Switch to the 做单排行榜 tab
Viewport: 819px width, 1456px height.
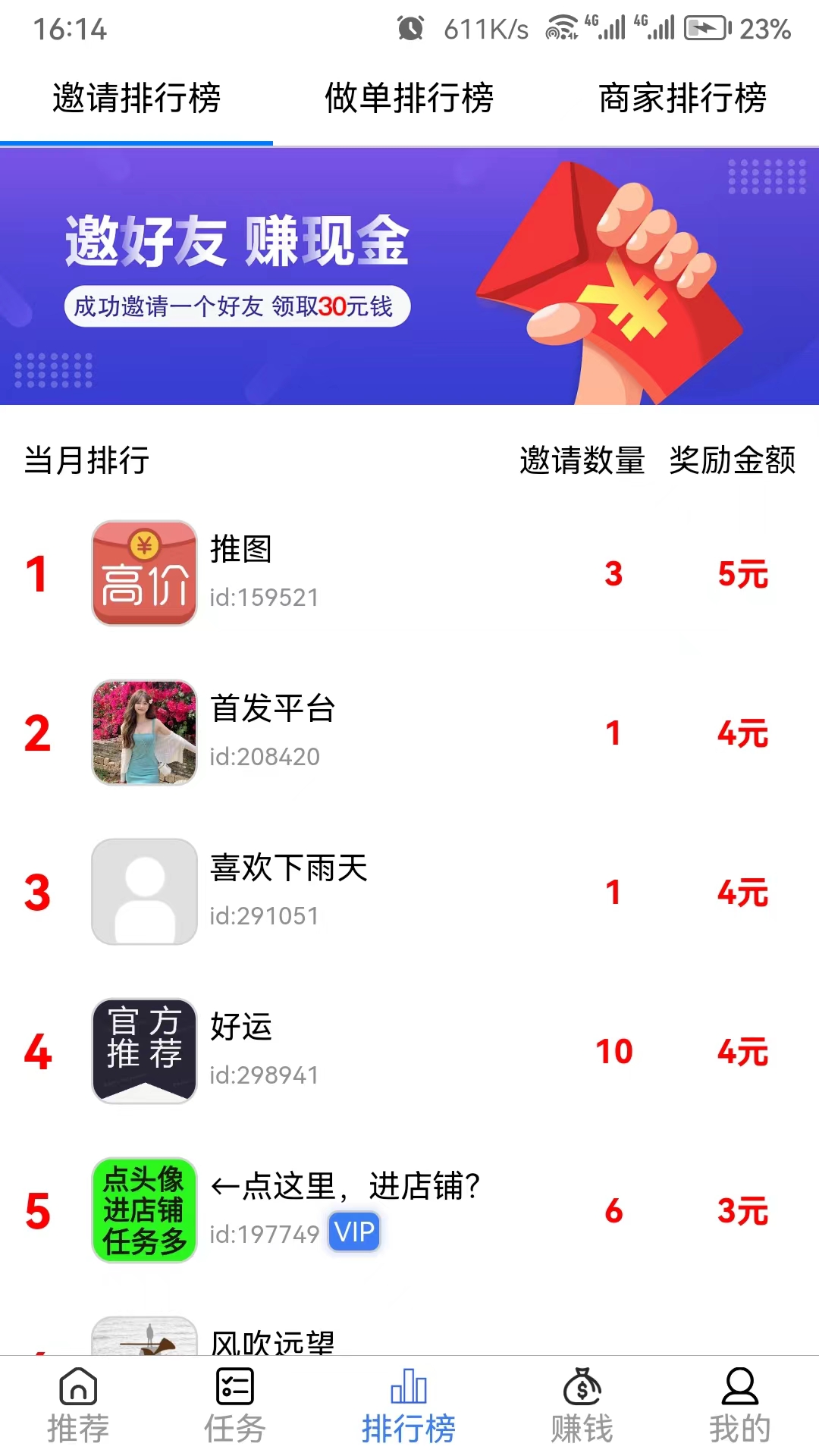[x=409, y=99]
